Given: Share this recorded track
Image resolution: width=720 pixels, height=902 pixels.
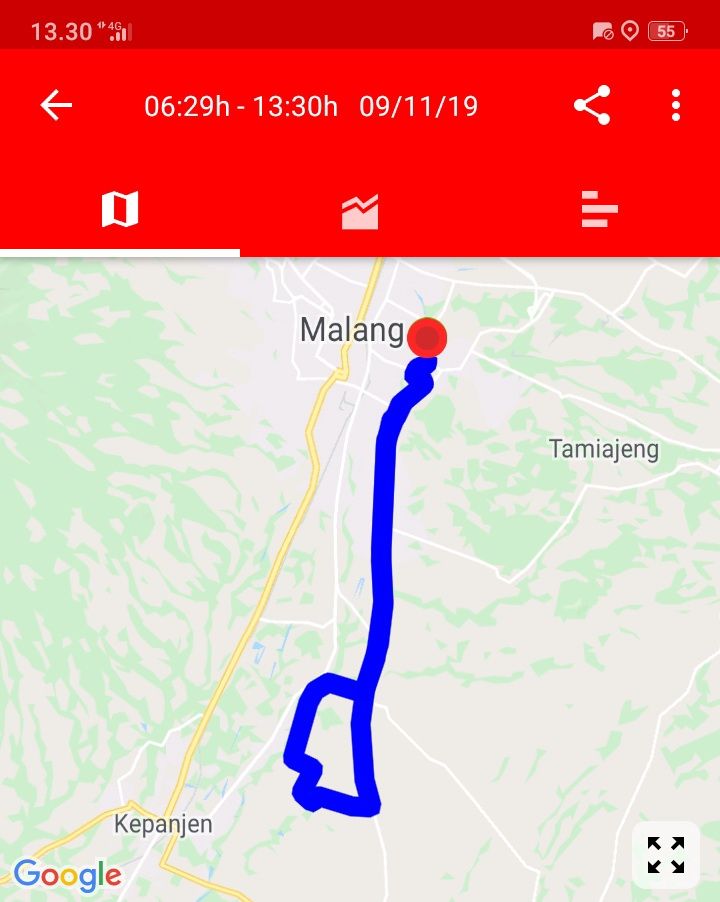Looking at the screenshot, I should point(592,105).
